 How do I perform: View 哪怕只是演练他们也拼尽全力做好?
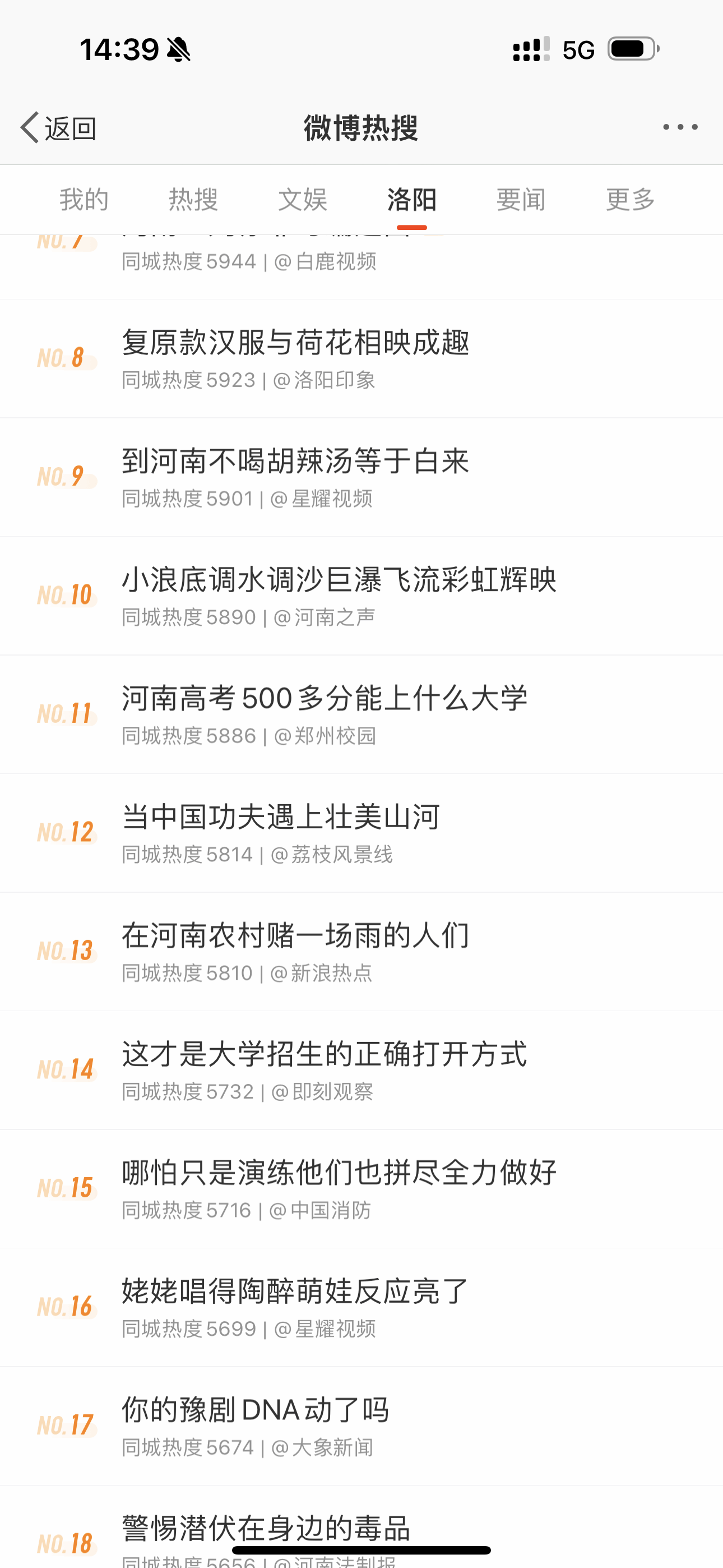[x=361, y=1189]
